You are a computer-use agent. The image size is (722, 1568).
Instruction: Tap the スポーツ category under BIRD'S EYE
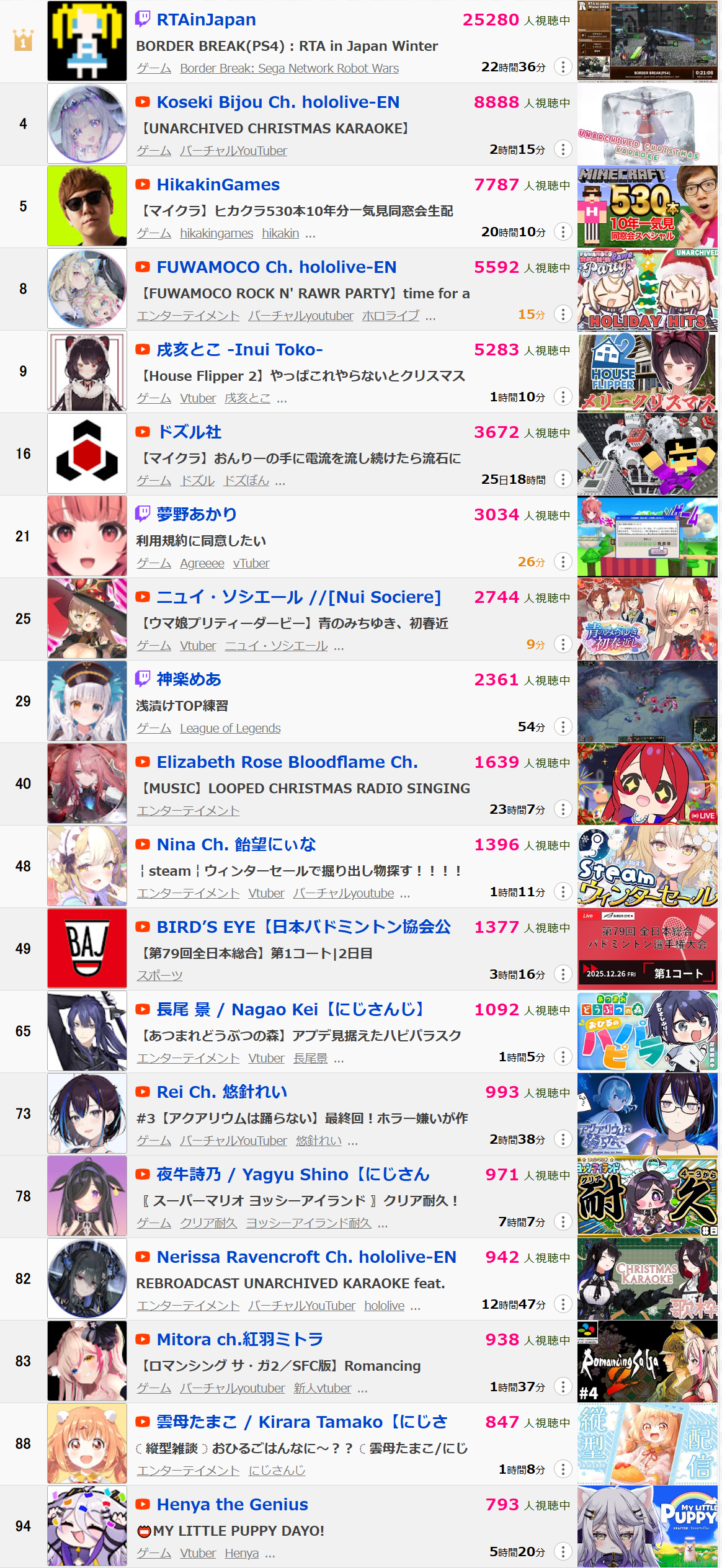coord(159,976)
